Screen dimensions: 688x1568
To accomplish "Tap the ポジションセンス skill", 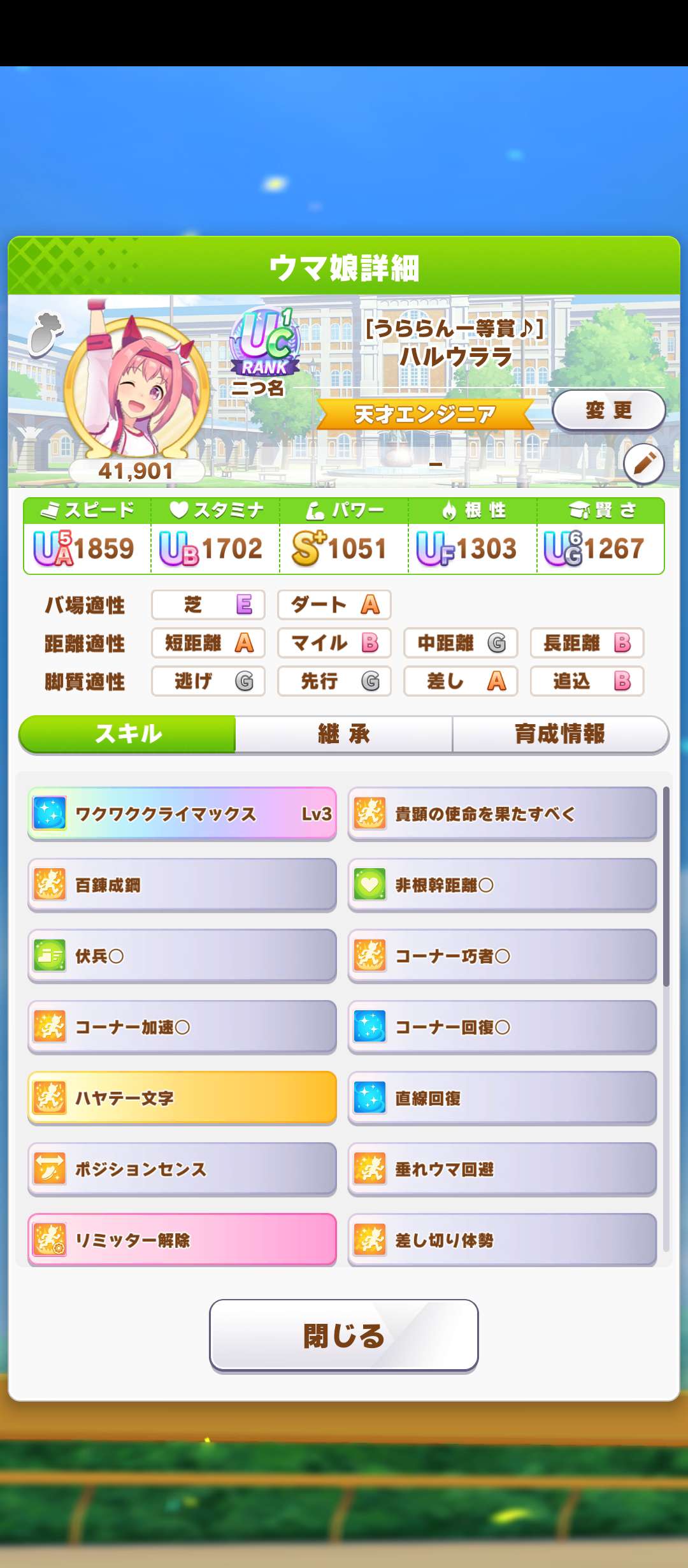I will point(182,1169).
